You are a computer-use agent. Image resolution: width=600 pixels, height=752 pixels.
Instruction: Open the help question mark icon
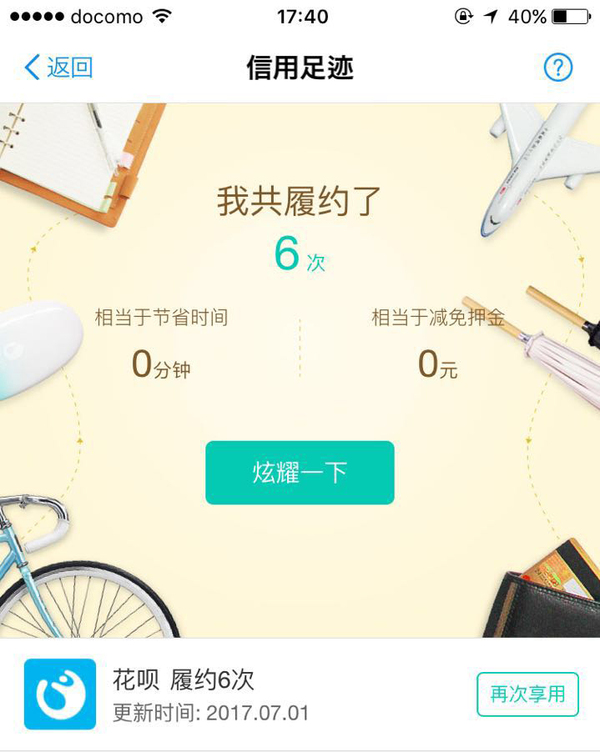click(557, 68)
